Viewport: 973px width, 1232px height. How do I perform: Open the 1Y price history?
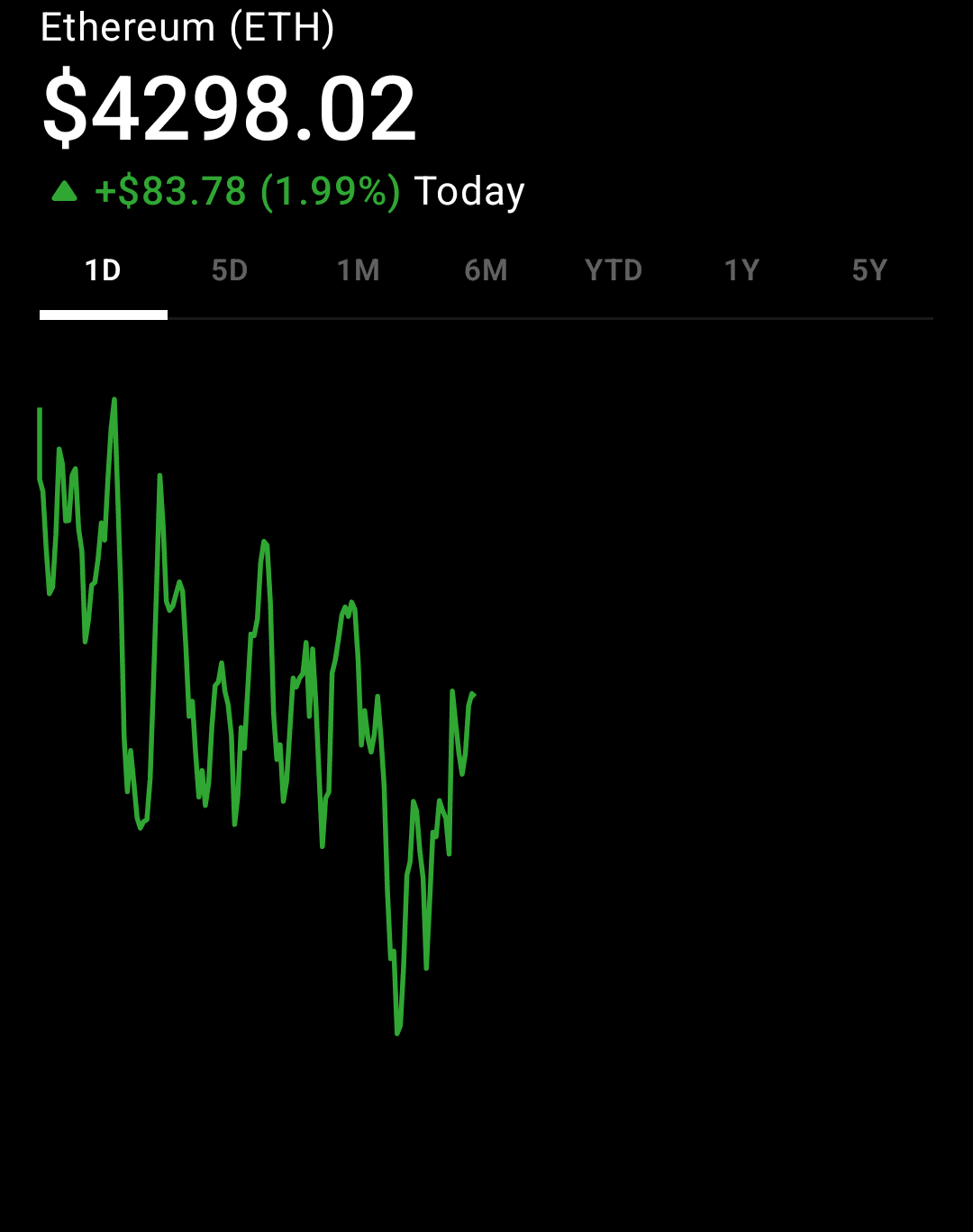[x=741, y=270]
